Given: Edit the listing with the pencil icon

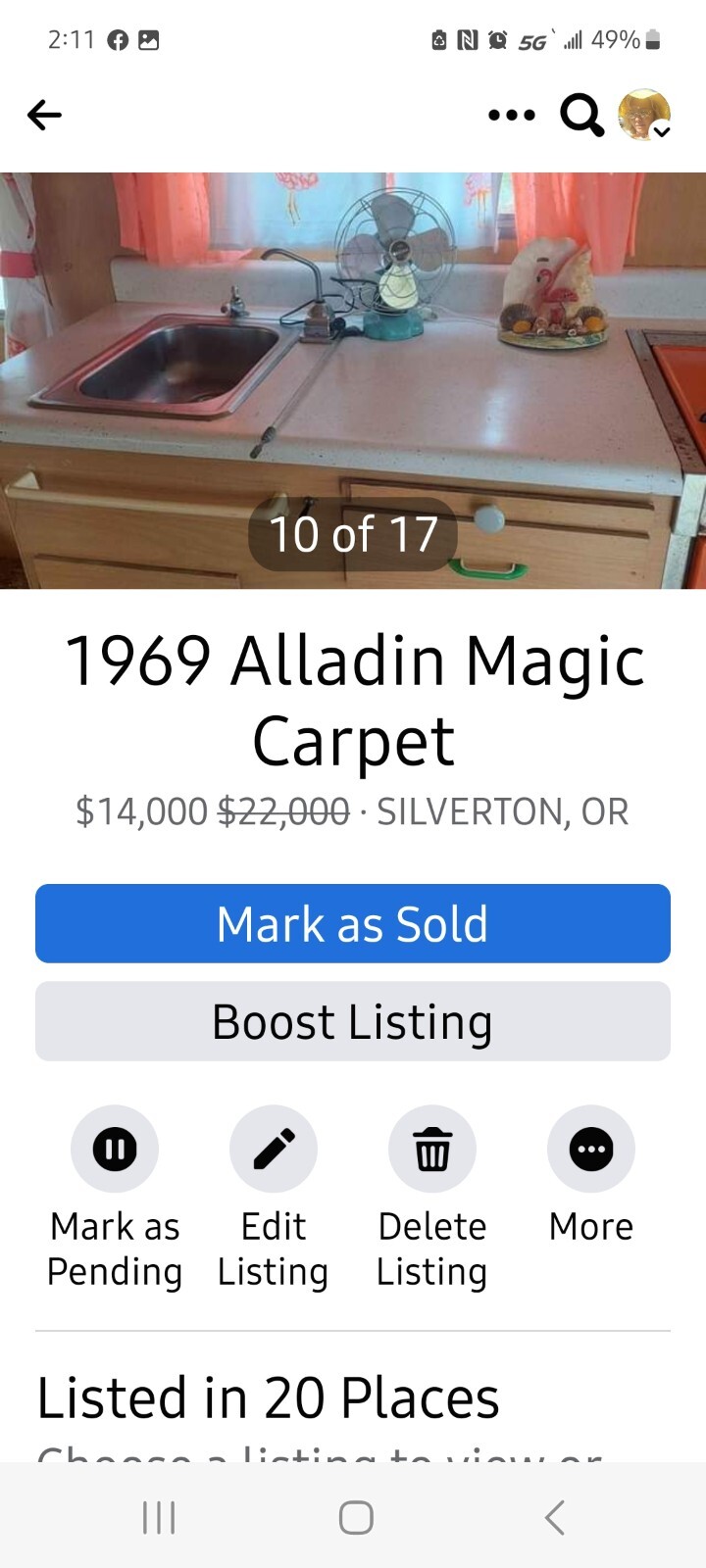Looking at the screenshot, I should point(274,1149).
